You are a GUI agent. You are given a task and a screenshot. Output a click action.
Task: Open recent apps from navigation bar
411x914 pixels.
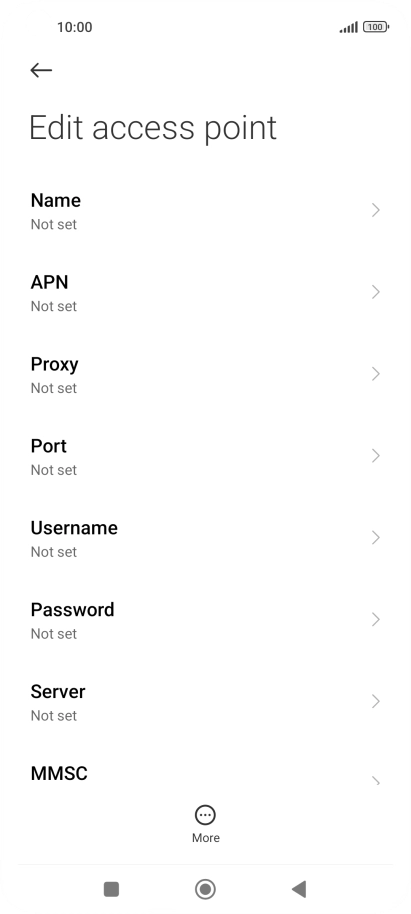tap(111, 889)
